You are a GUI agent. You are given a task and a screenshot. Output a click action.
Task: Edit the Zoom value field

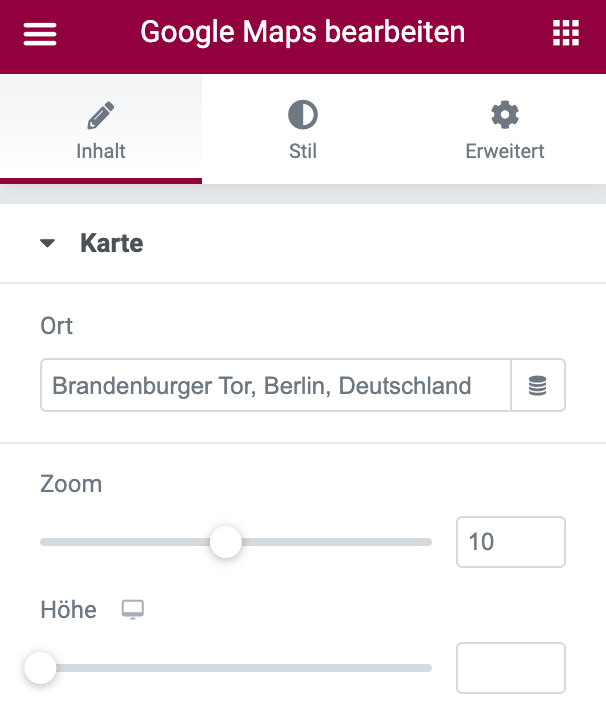click(x=510, y=542)
